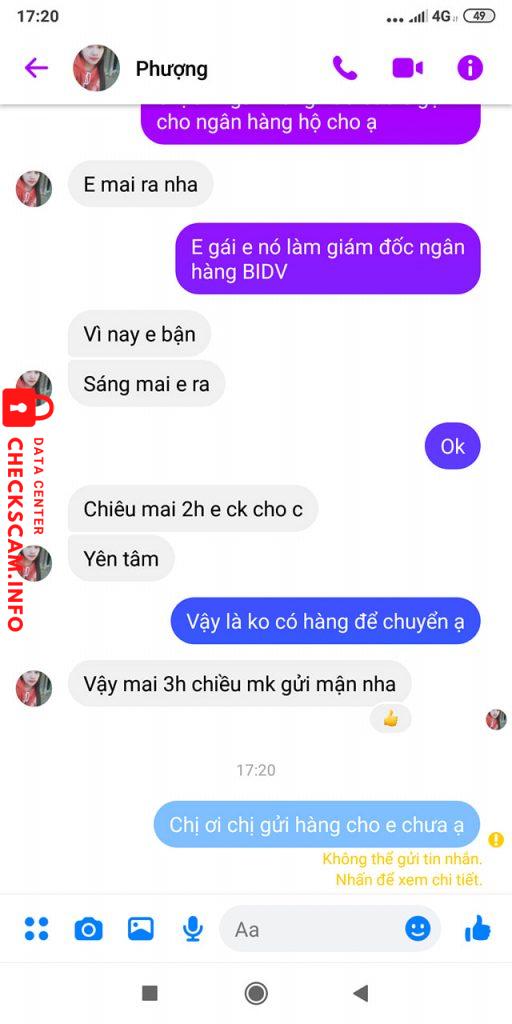Screen dimensions: 512x1024
Task: Go to the system home screen
Action: point(255,993)
